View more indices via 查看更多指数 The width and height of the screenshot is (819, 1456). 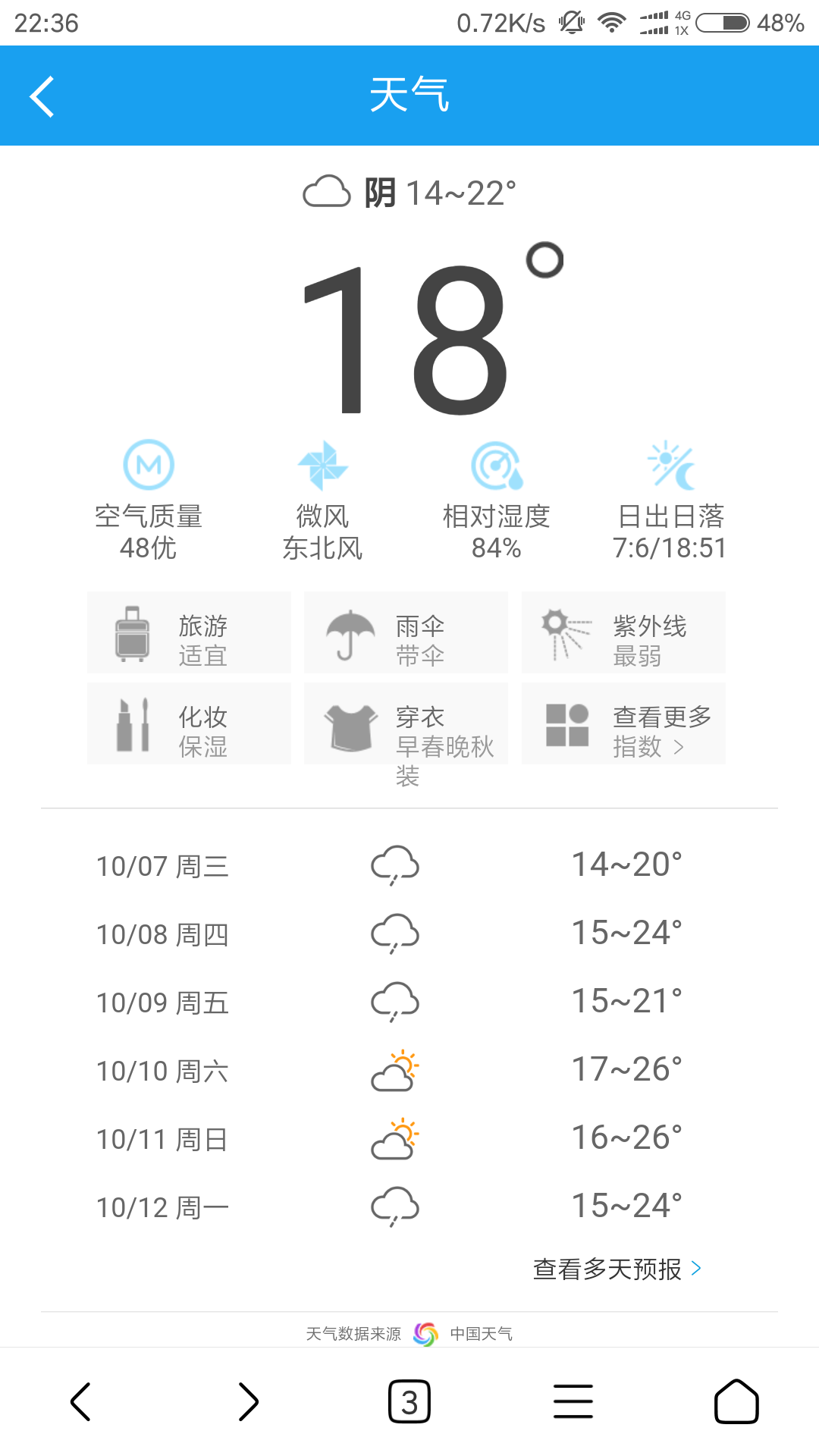(623, 724)
